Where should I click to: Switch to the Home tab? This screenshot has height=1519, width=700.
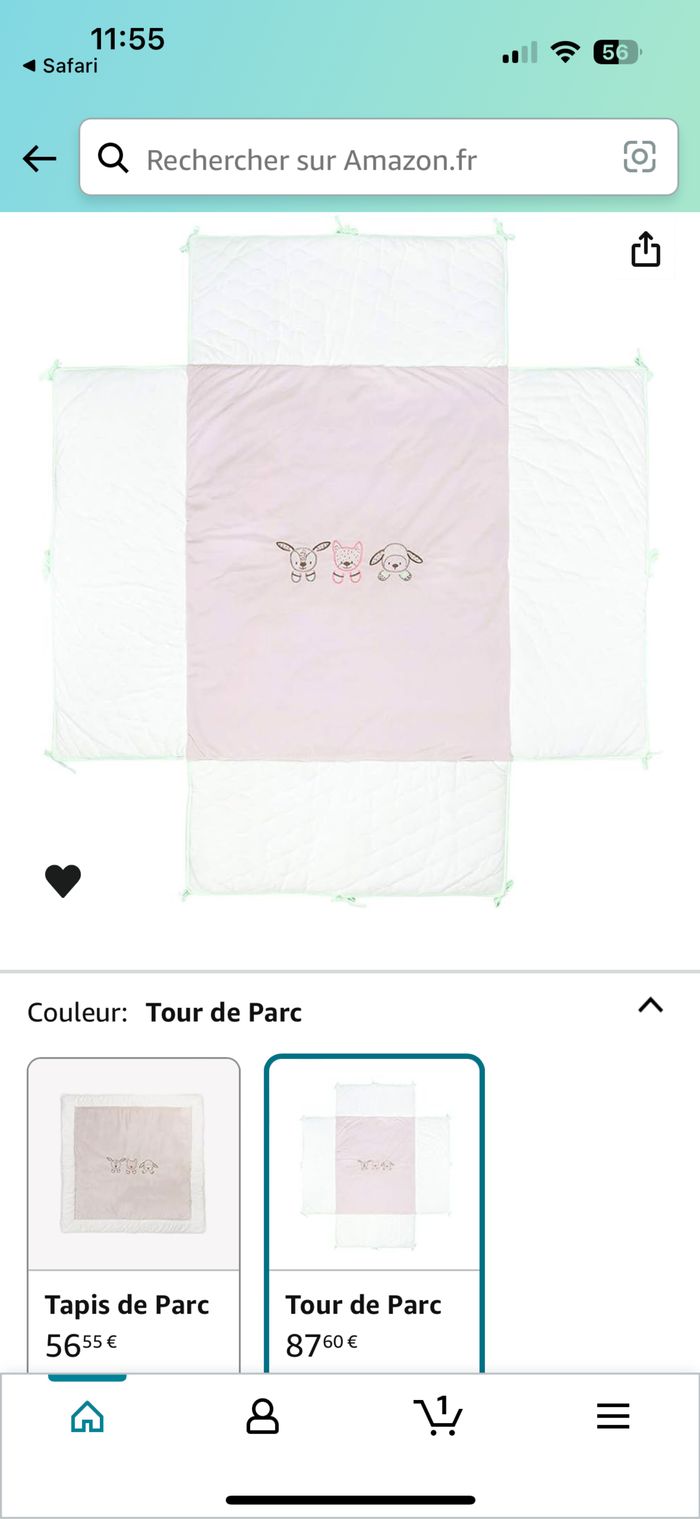88,1416
